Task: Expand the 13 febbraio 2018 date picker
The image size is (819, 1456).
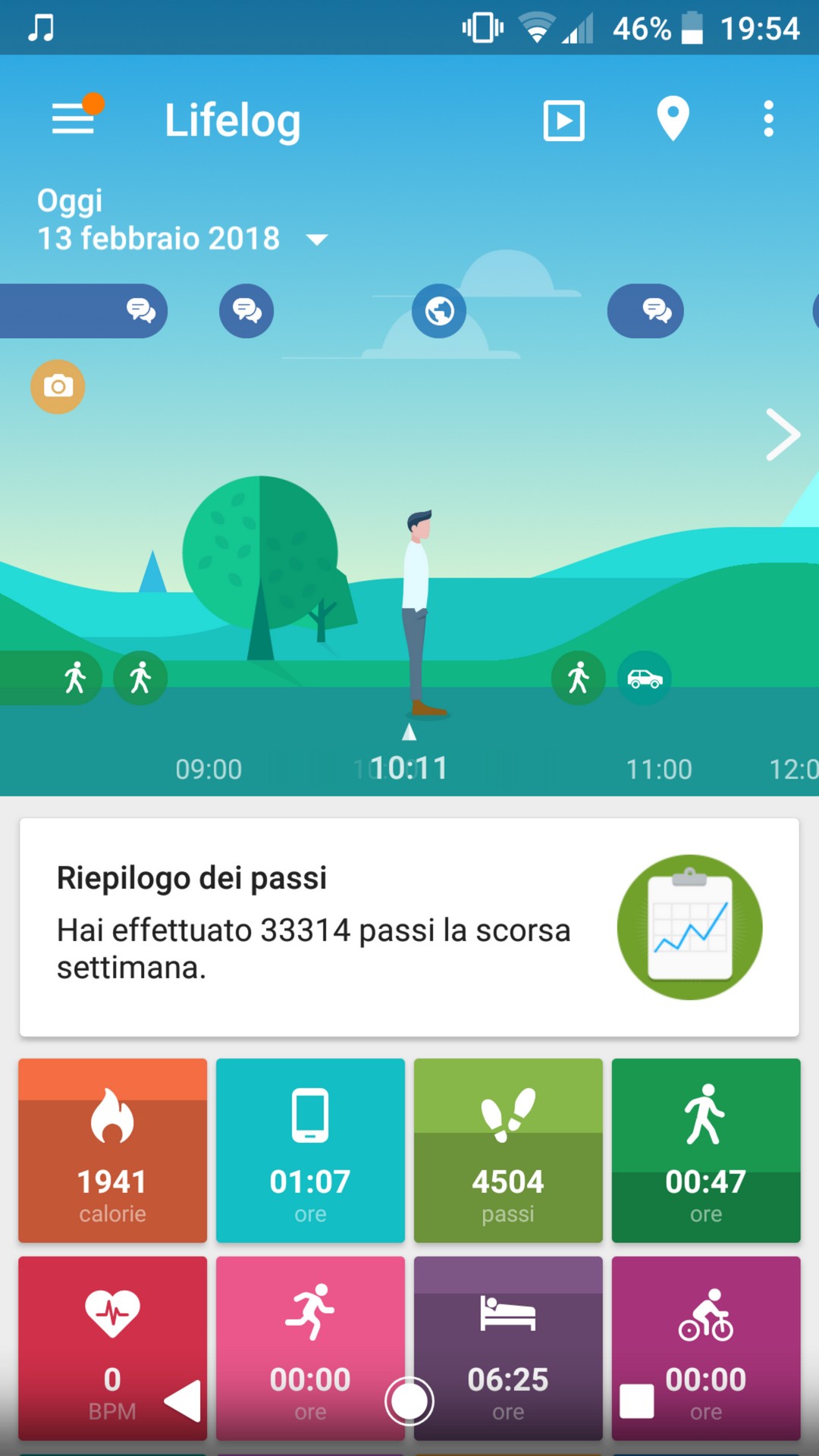Action: pos(316,240)
